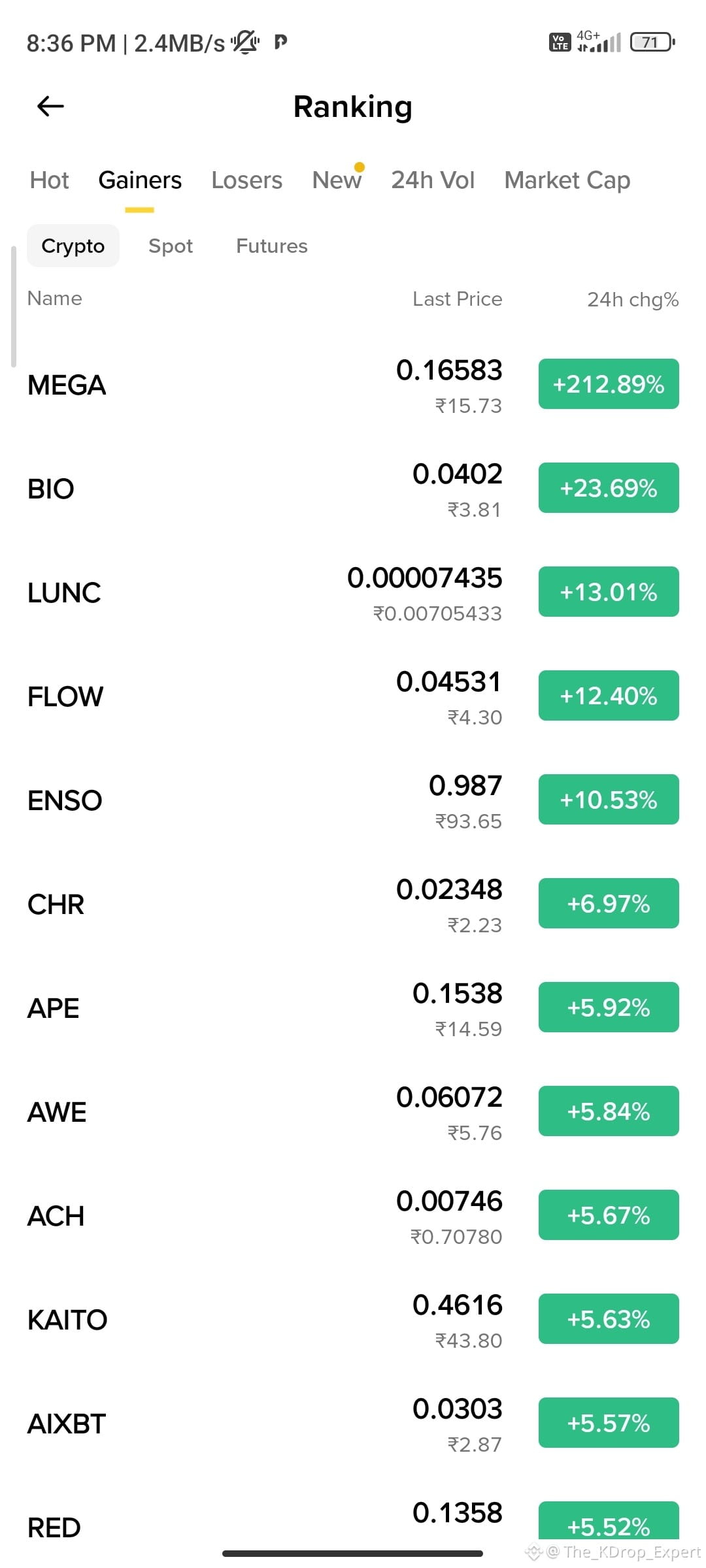
Task: Open the AWE coin row
Action: pos(353,1112)
